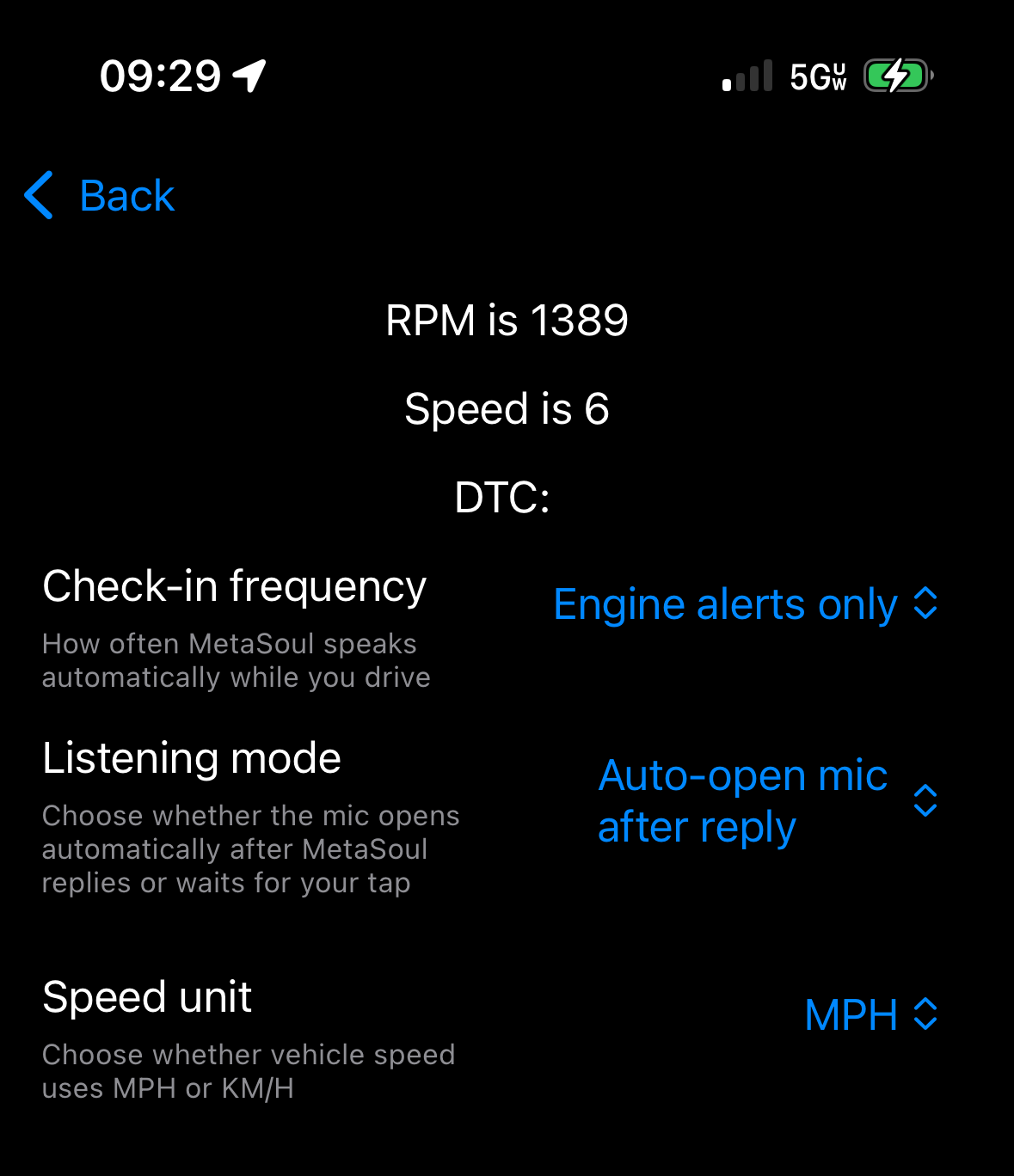Tap the location arrow next to the clock
Viewport: 1014px width, 1176px height.
[x=248, y=76]
